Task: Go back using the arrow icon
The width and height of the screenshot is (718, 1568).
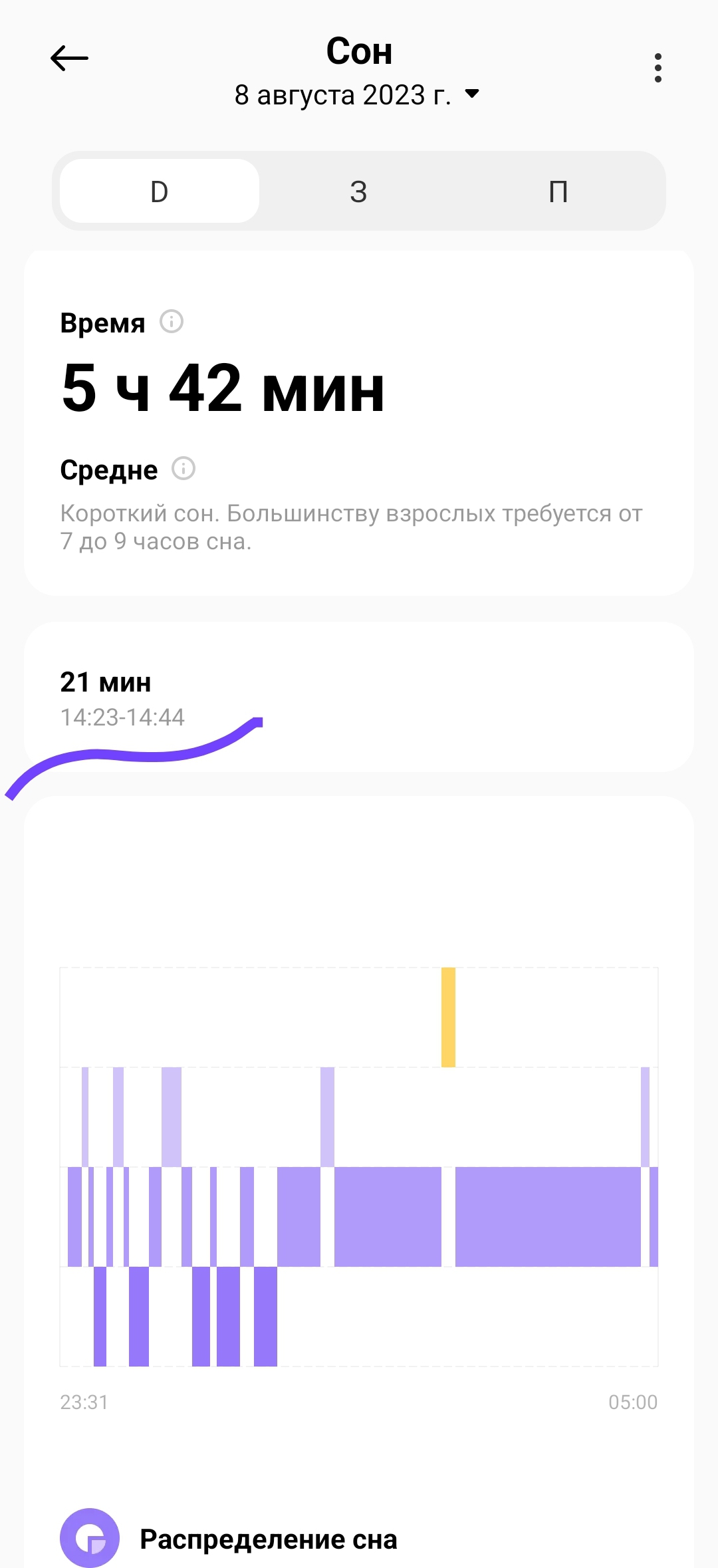Action: point(69,59)
